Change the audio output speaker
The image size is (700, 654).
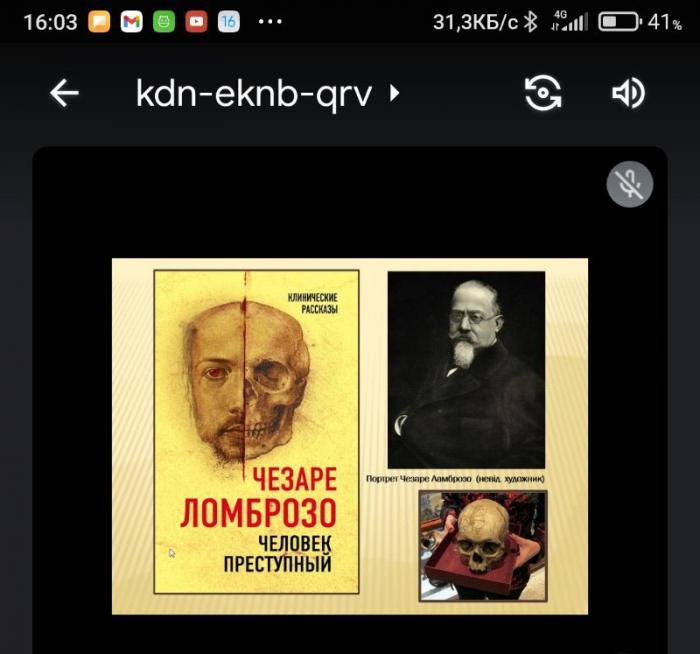628,94
